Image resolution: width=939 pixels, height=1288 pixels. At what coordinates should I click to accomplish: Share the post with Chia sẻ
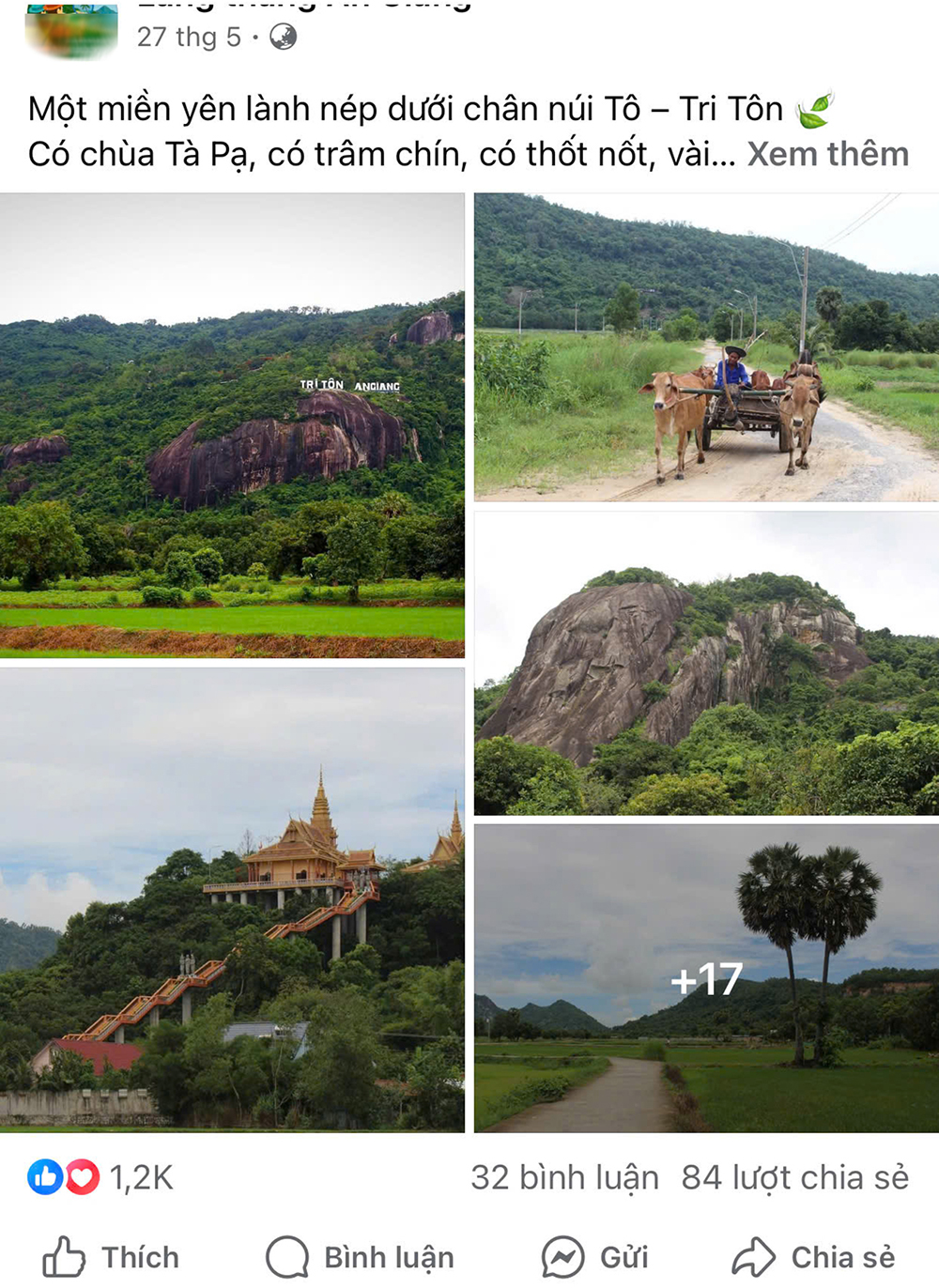tap(814, 1257)
